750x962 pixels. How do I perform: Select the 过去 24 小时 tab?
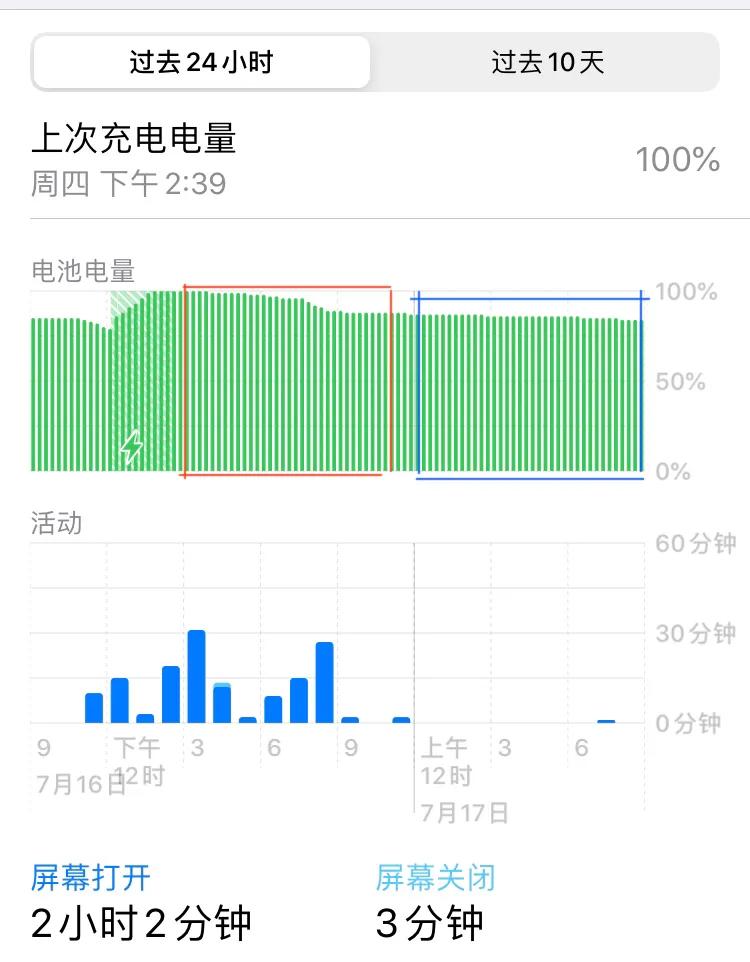[x=202, y=62]
